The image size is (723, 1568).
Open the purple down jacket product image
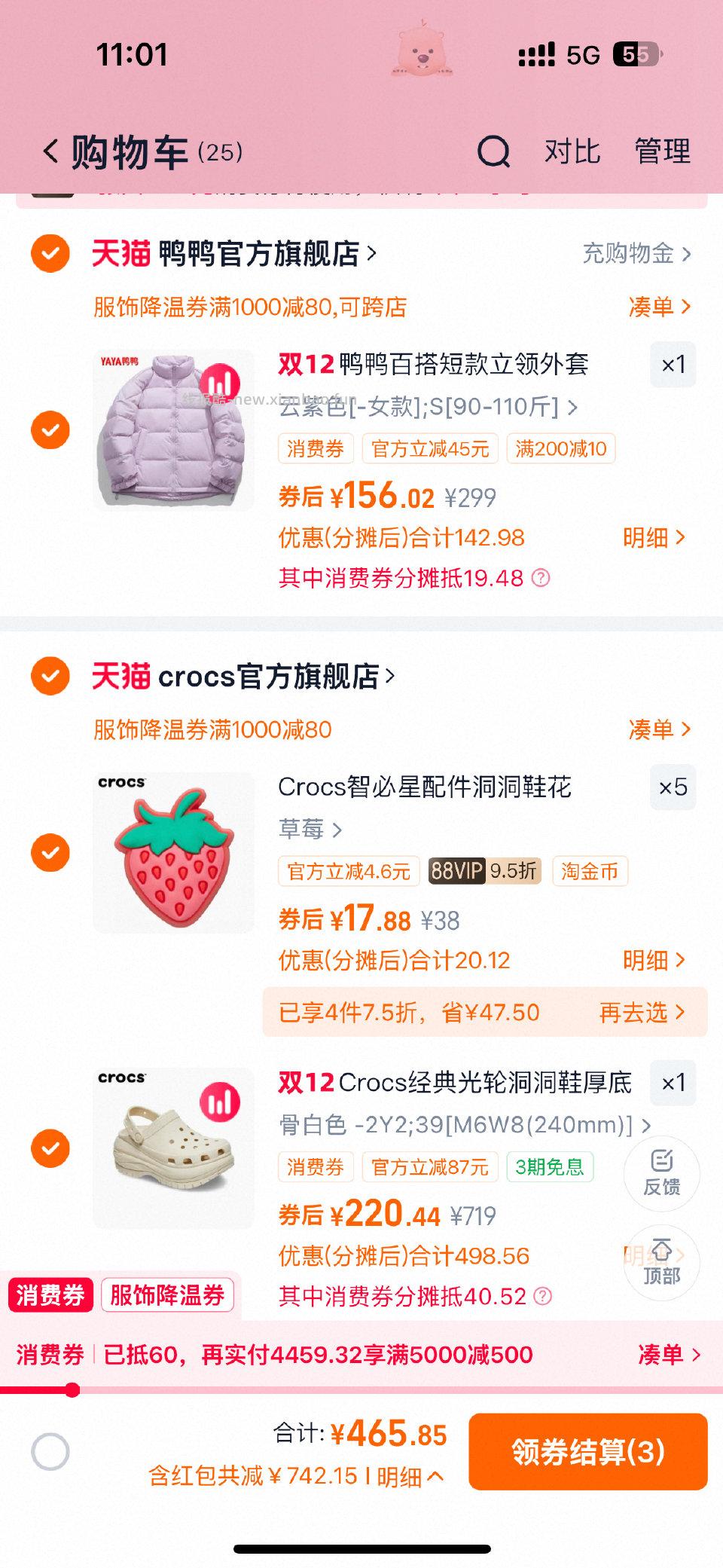(173, 430)
